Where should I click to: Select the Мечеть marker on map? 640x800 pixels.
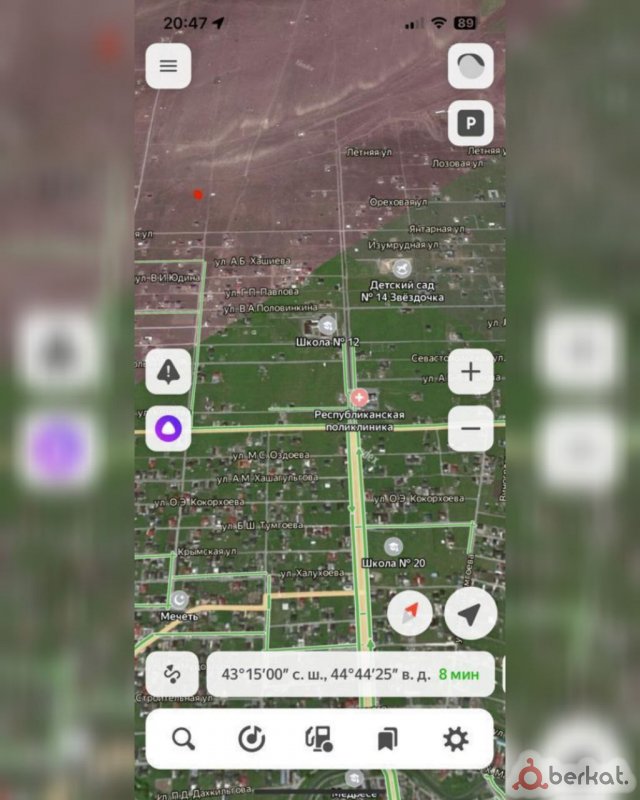[x=180, y=600]
